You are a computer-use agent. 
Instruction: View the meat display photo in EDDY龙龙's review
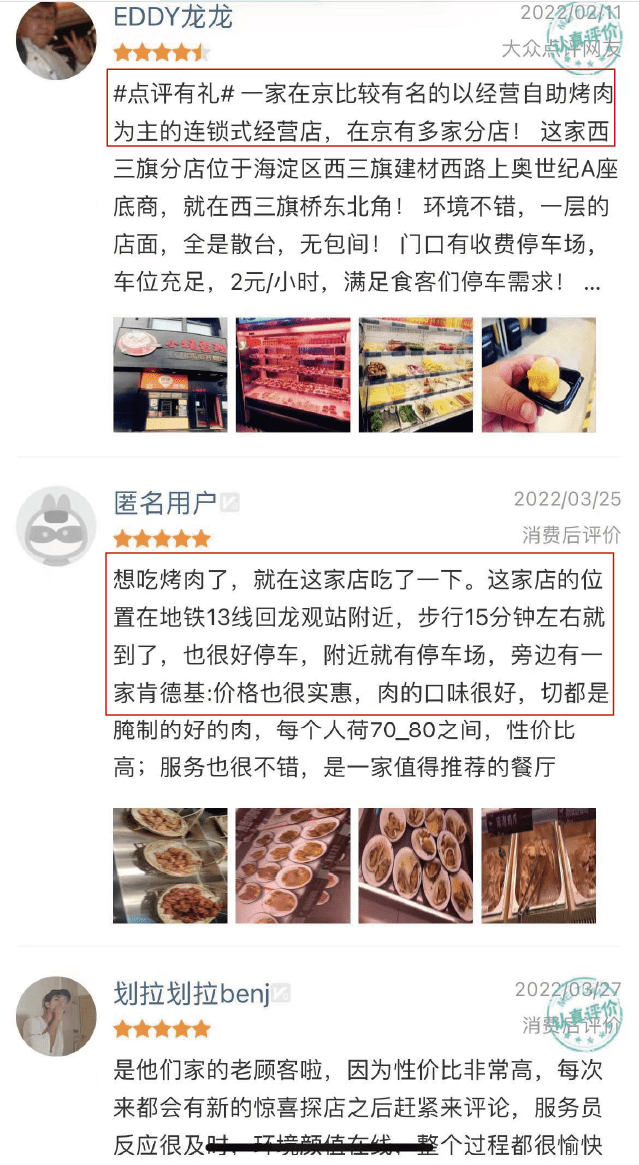tap(293, 375)
